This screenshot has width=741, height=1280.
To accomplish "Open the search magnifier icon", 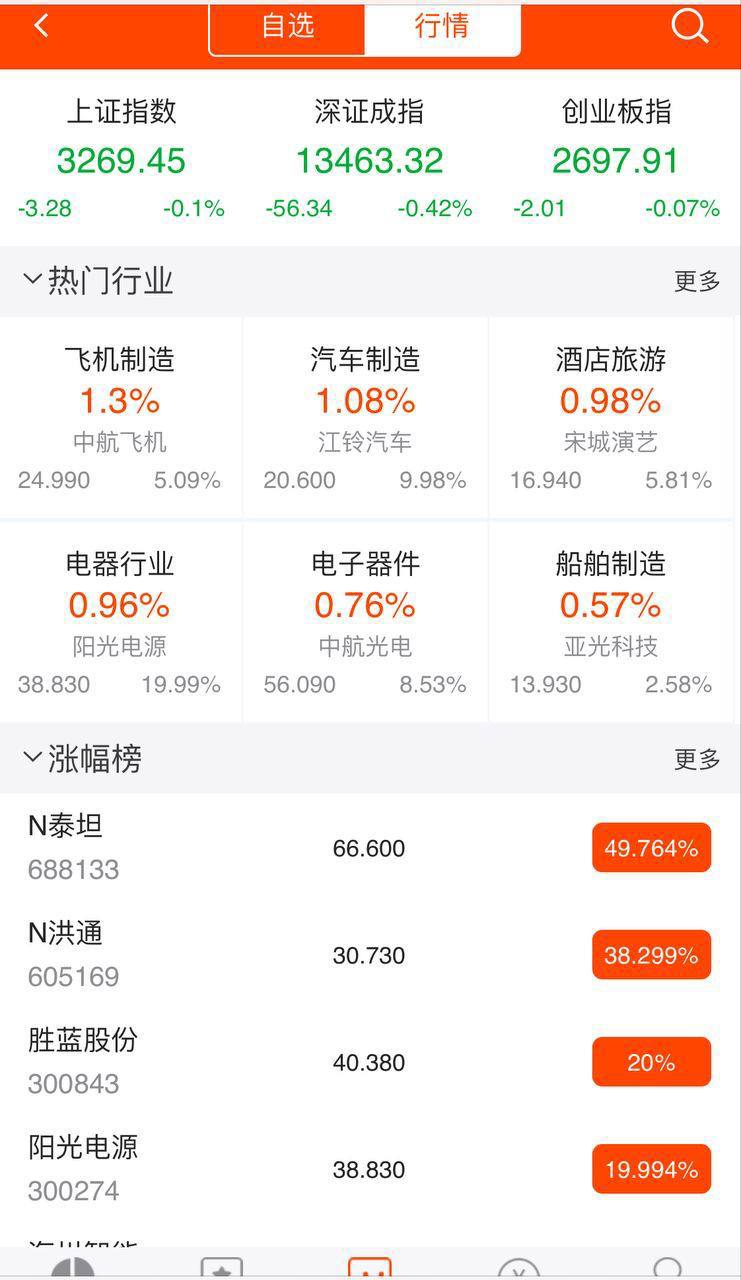I will coord(689,27).
